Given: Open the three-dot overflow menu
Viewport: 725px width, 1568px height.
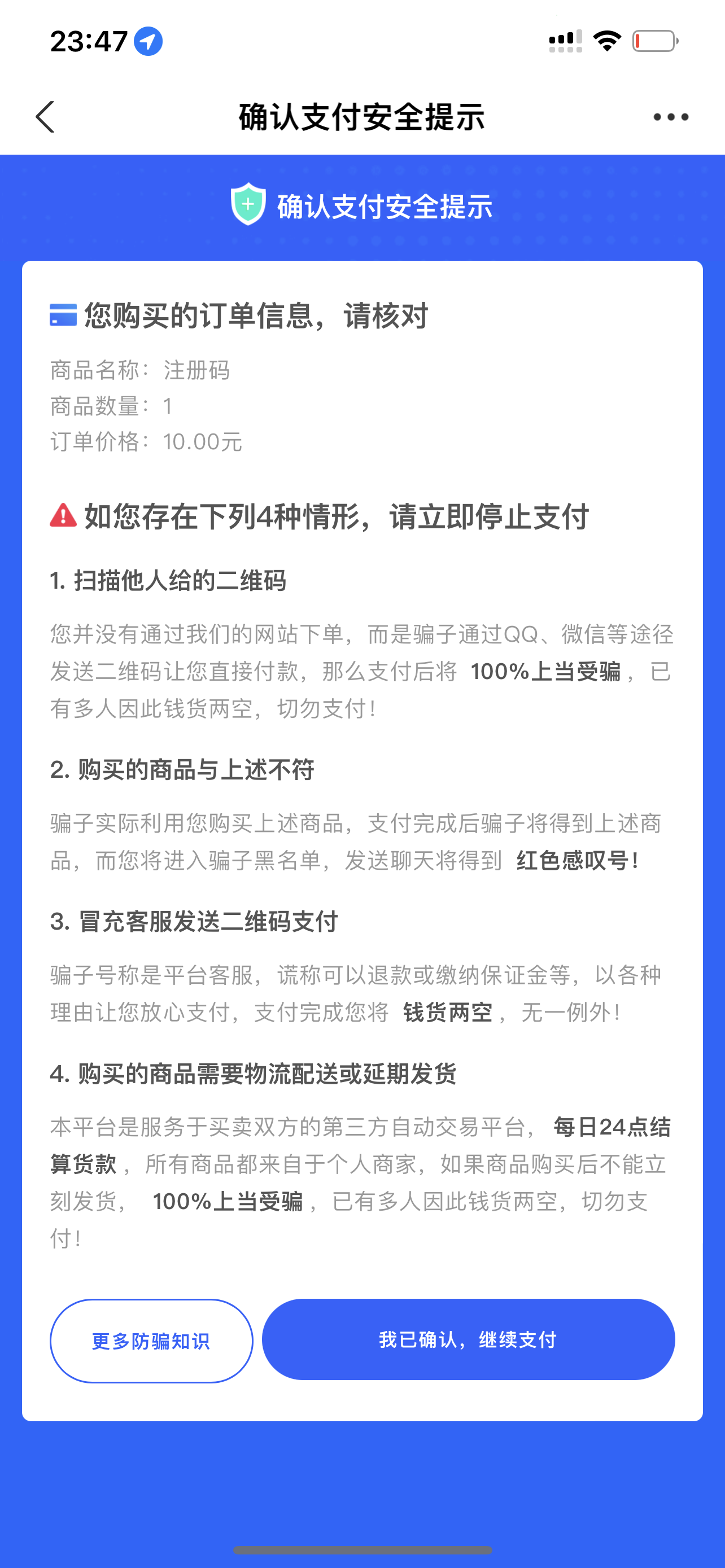Looking at the screenshot, I should tap(670, 117).
